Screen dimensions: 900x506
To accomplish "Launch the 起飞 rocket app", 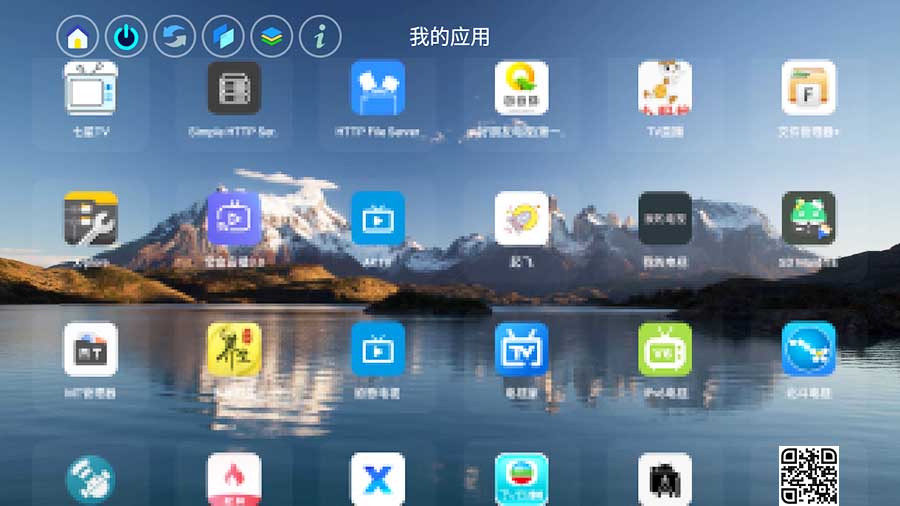I will 522,219.
